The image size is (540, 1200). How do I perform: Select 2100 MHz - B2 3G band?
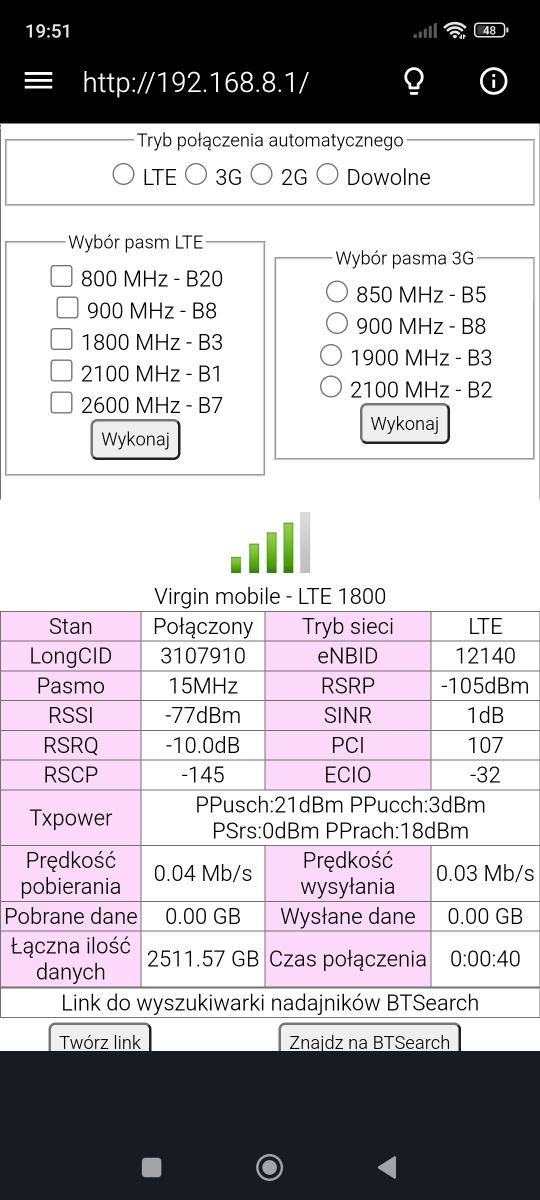click(331, 387)
